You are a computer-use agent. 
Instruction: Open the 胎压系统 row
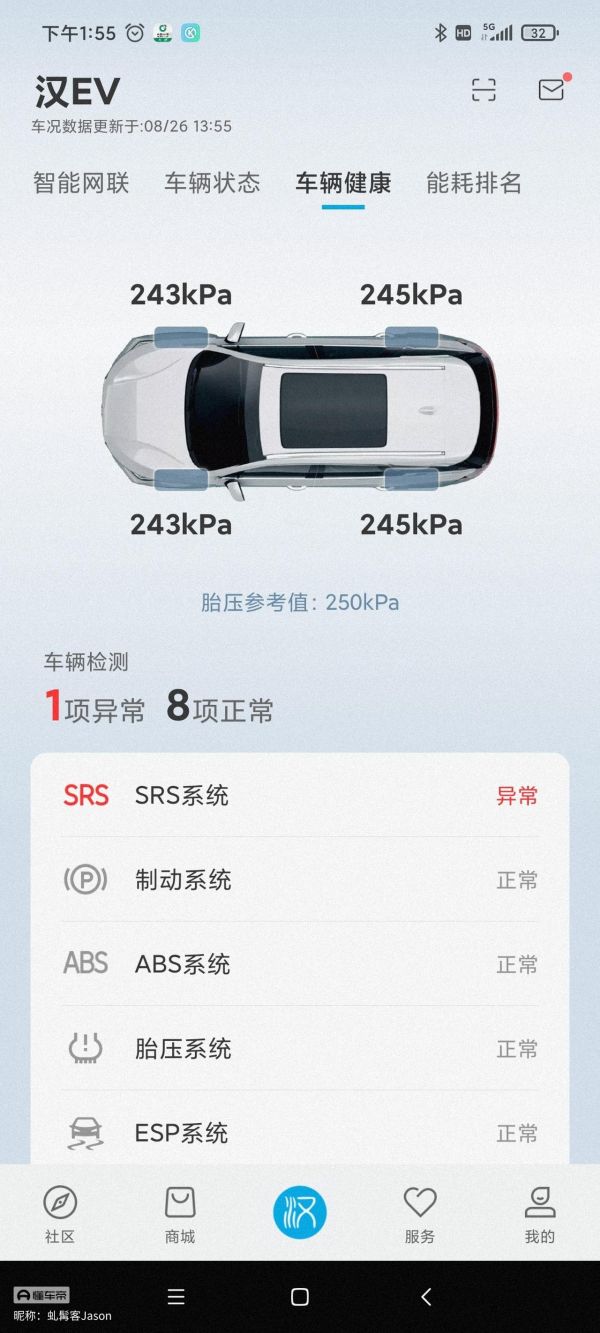tap(300, 1049)
